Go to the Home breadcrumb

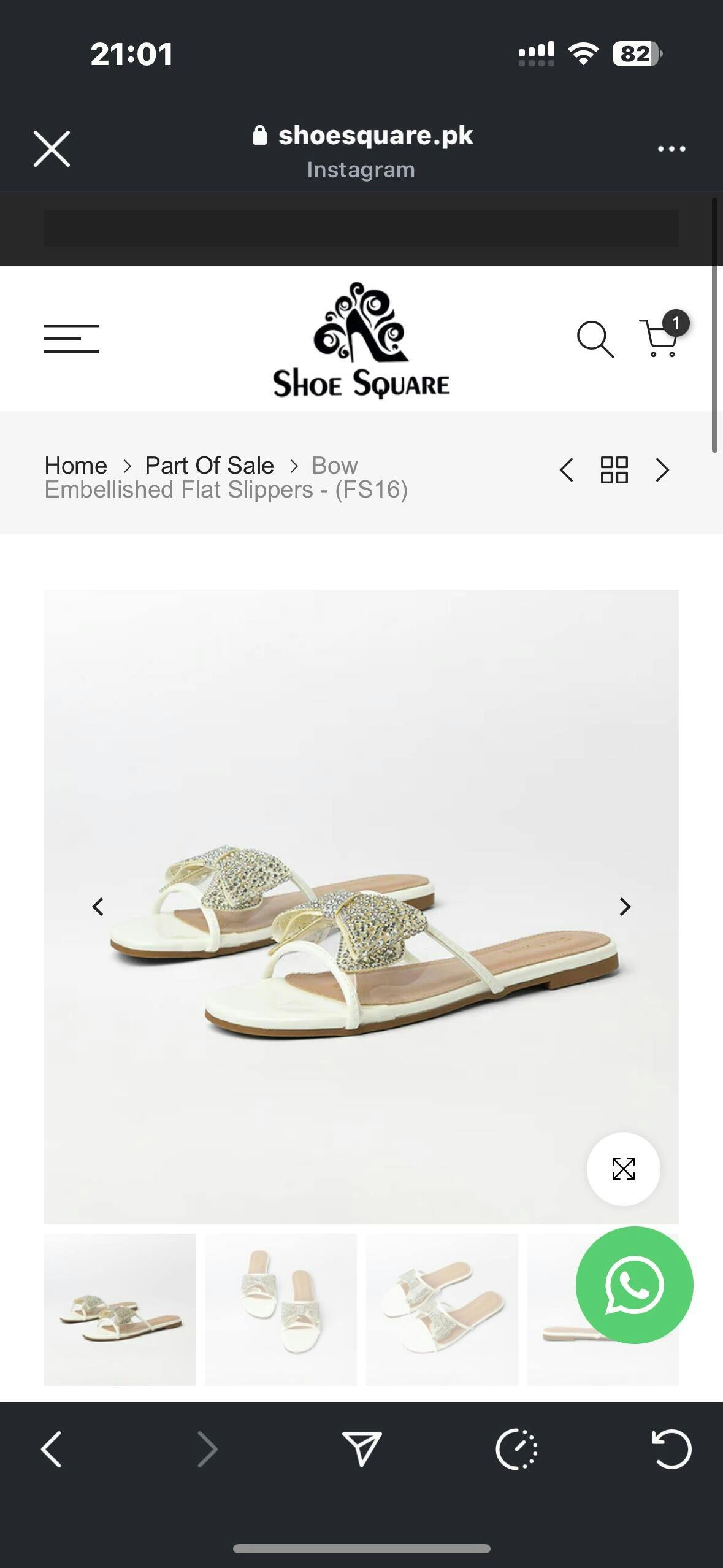tap(75, 466)
